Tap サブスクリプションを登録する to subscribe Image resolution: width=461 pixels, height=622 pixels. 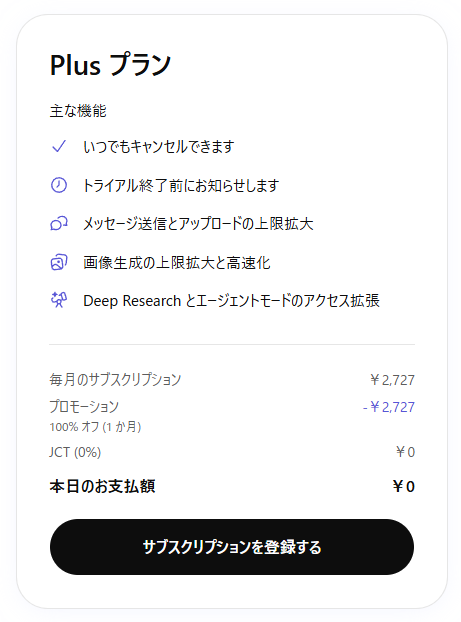tap(232, 547)
